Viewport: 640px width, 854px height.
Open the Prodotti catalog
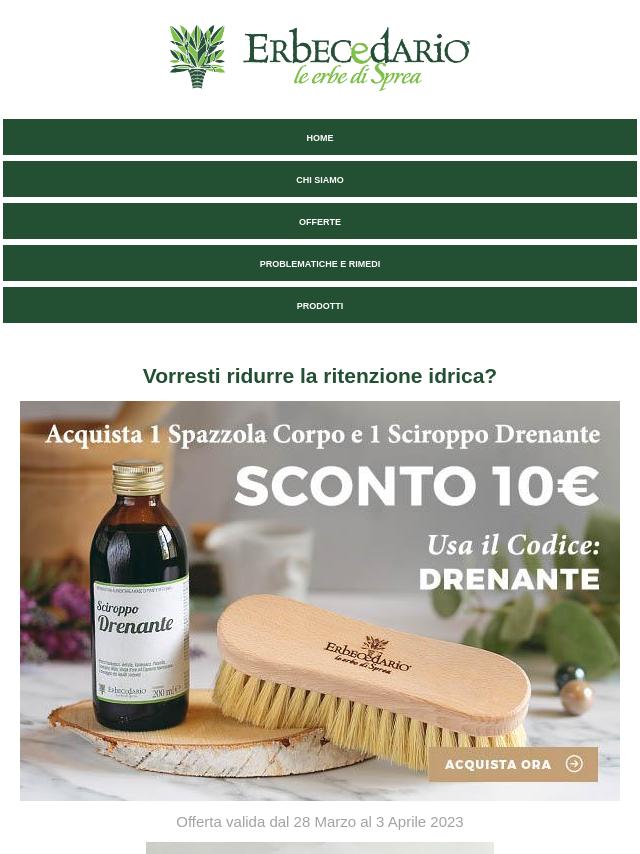tap(320, 306)
